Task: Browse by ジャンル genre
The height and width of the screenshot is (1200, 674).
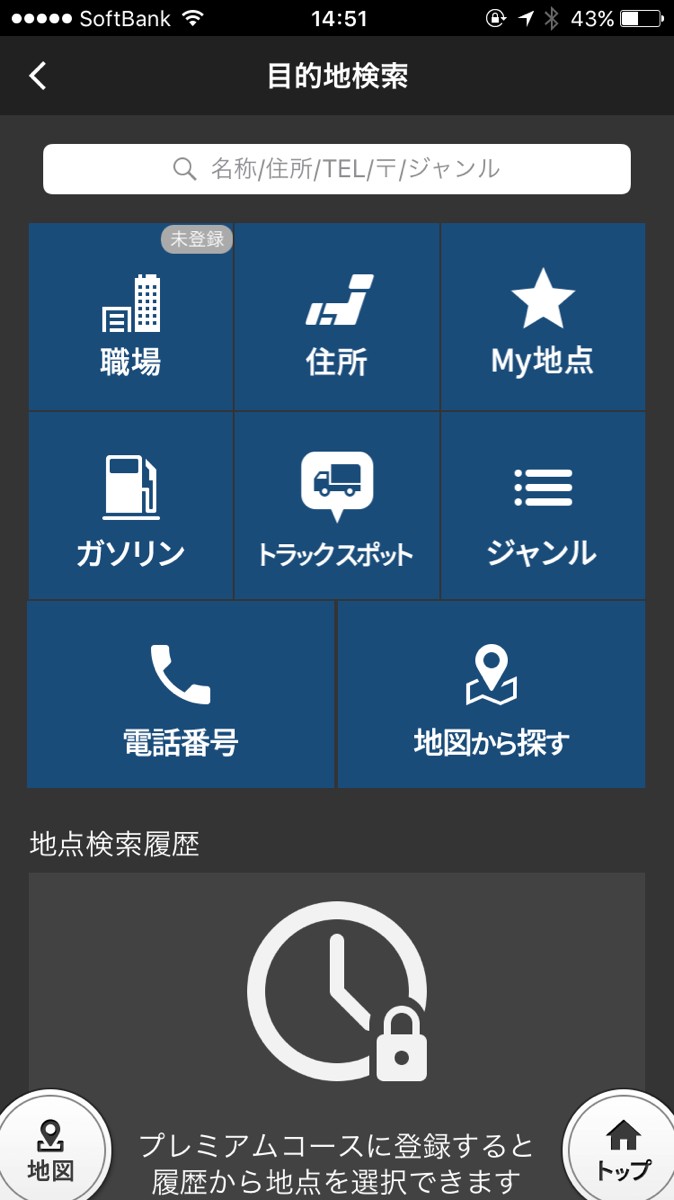Action: [x=543, y=506]
